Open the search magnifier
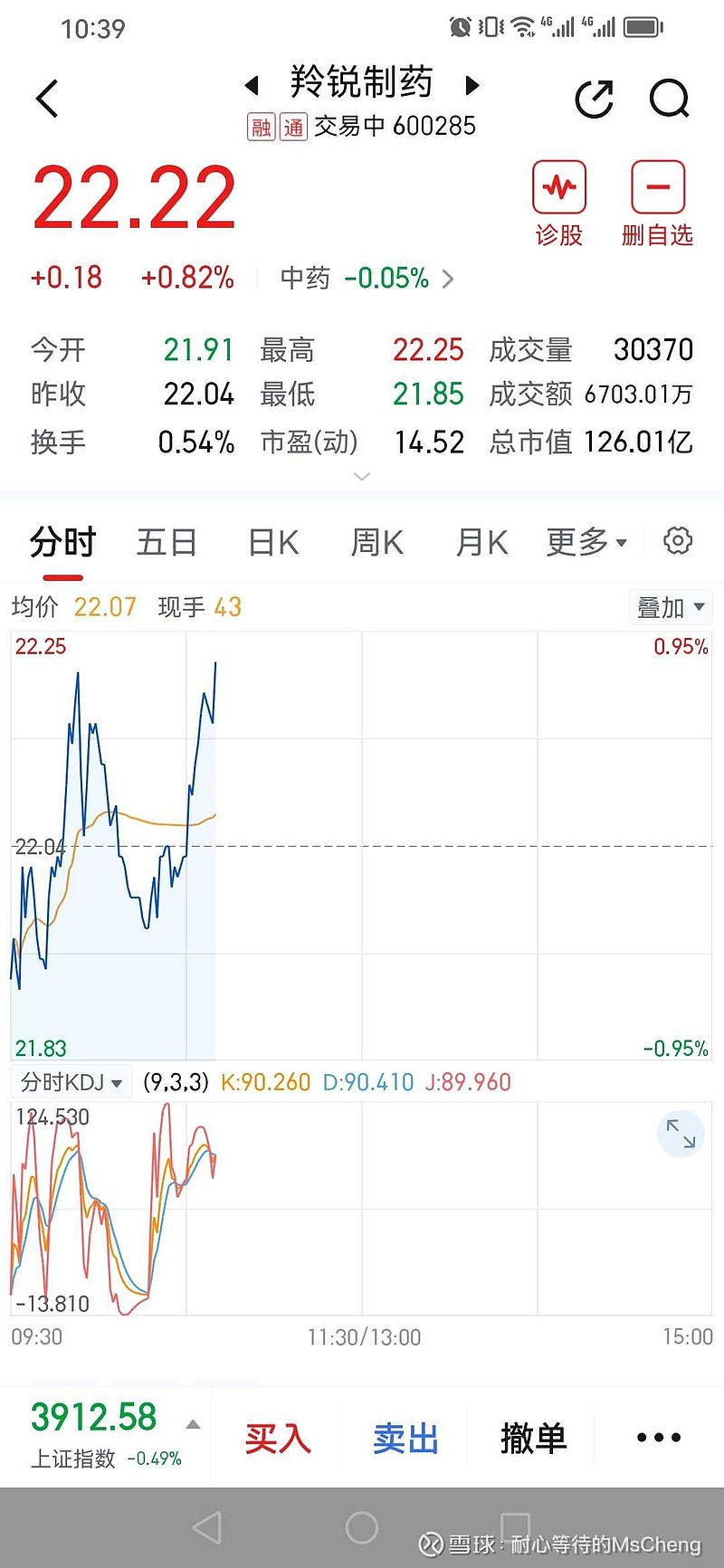This screenshot has width=724, height=1568. tap(670, 99)
